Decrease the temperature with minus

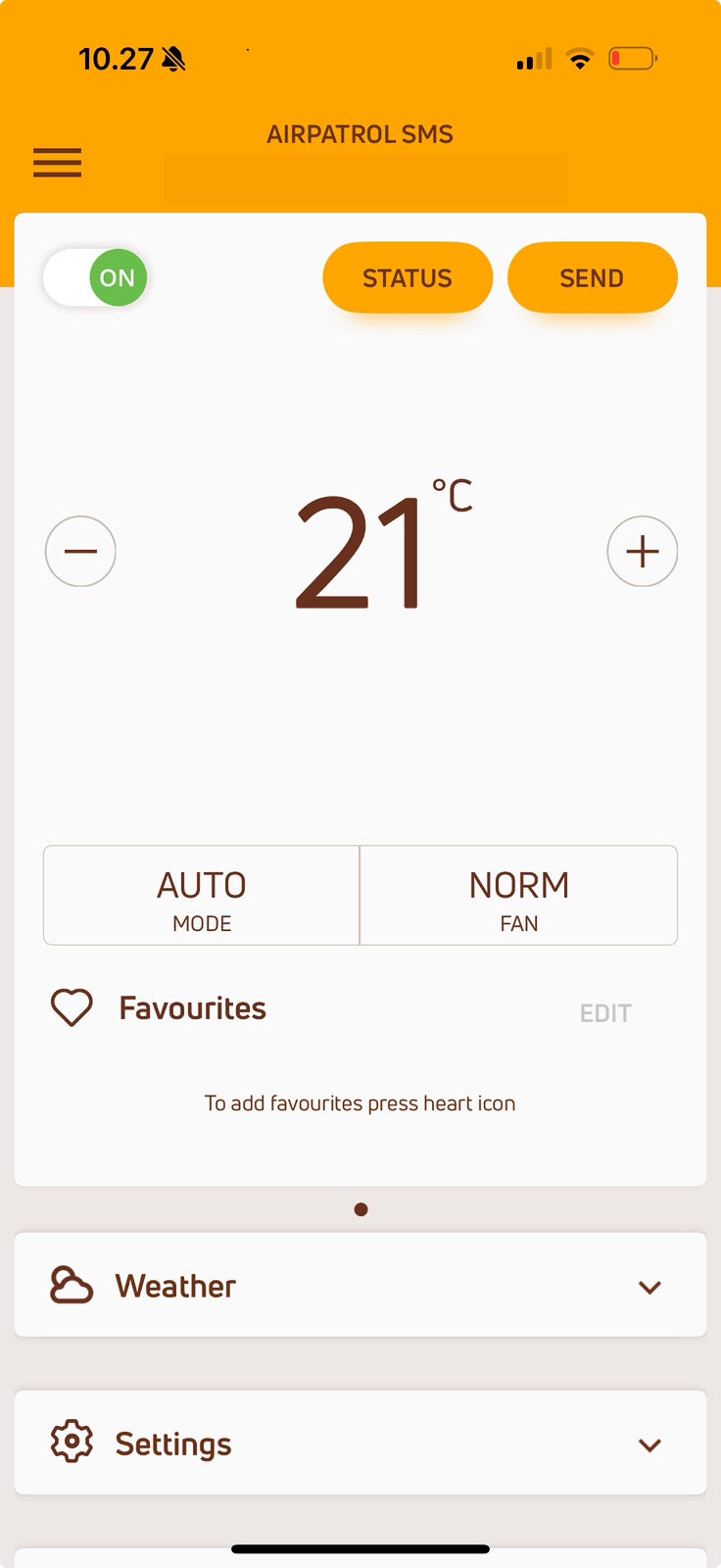[x=80, y=552]
